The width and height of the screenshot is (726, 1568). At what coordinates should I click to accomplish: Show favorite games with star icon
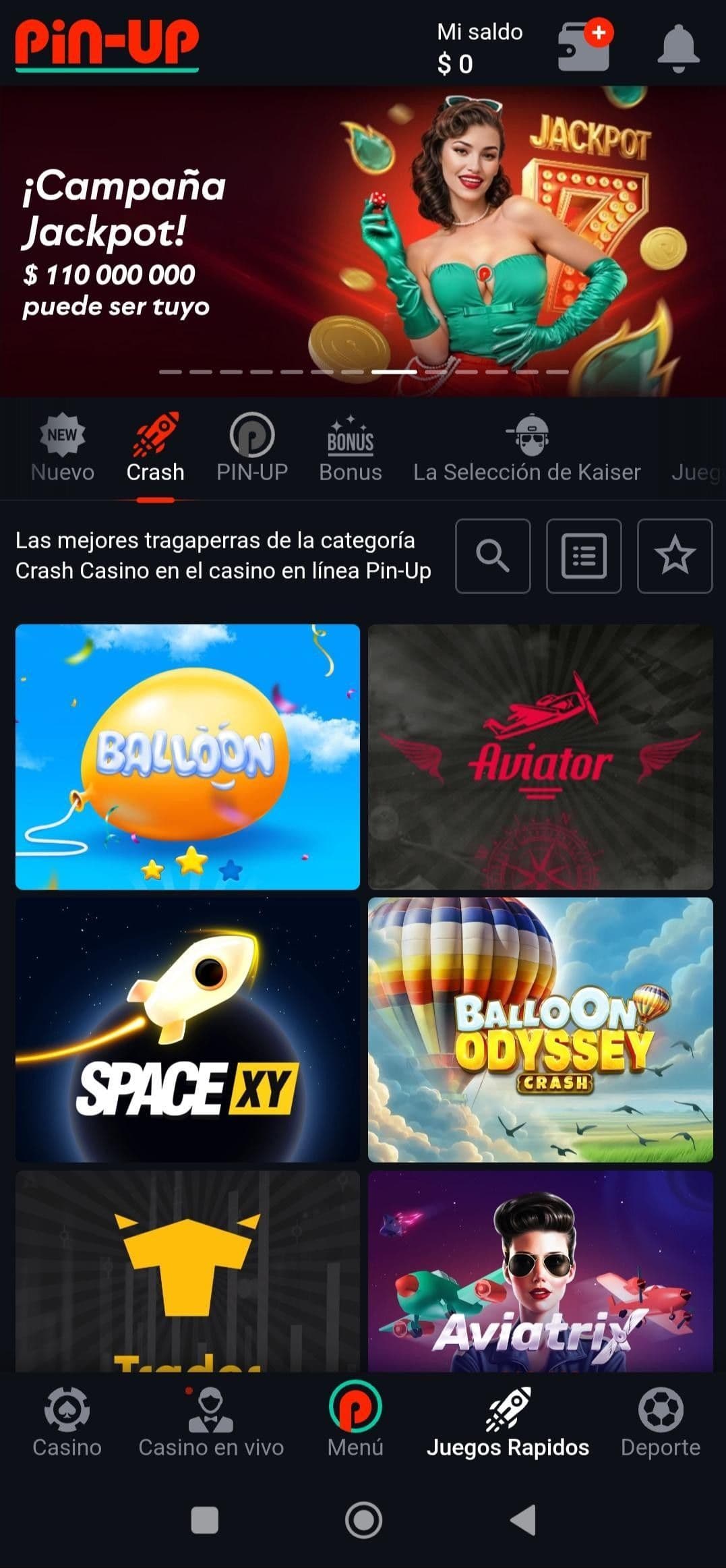[675, 556]
